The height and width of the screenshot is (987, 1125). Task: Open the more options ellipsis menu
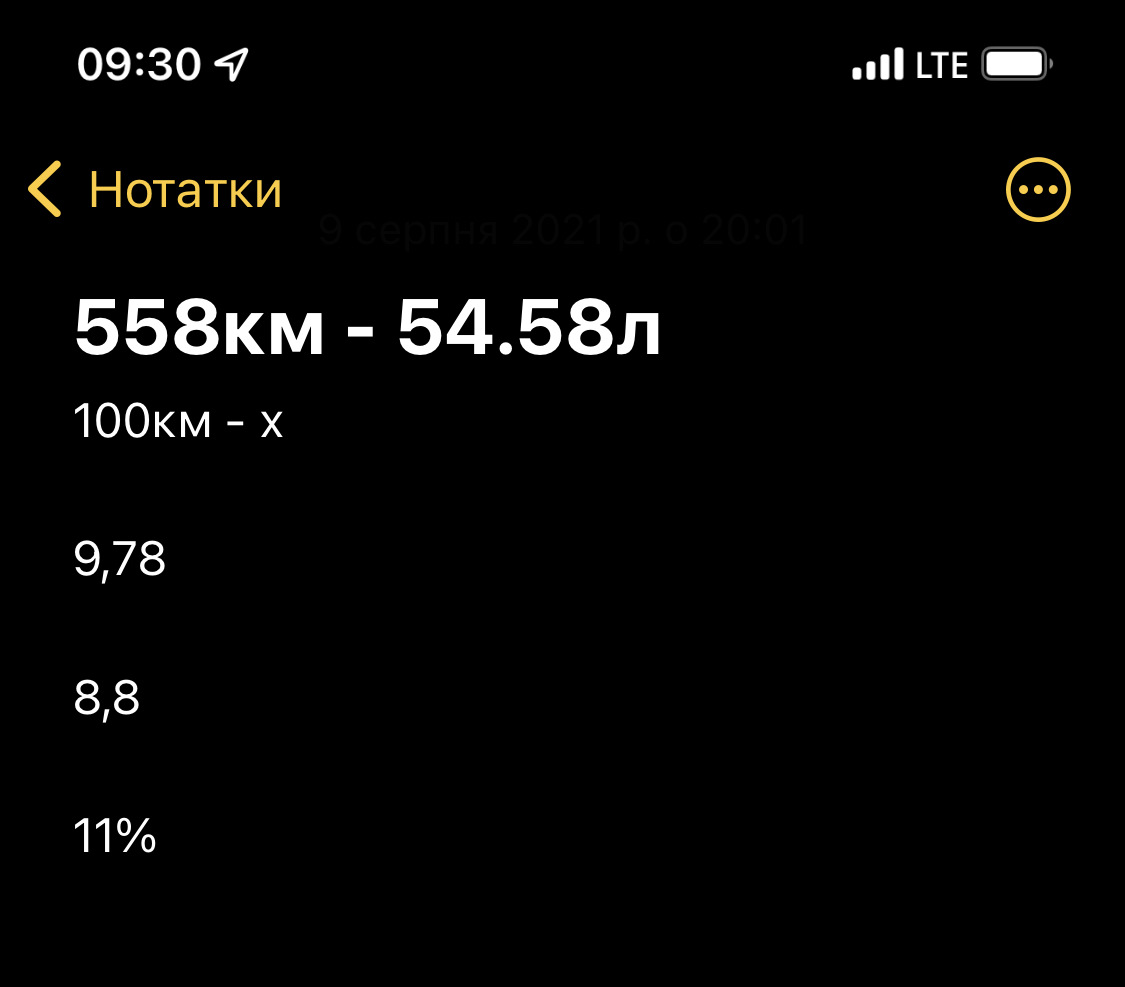(x=1038, y=189)
